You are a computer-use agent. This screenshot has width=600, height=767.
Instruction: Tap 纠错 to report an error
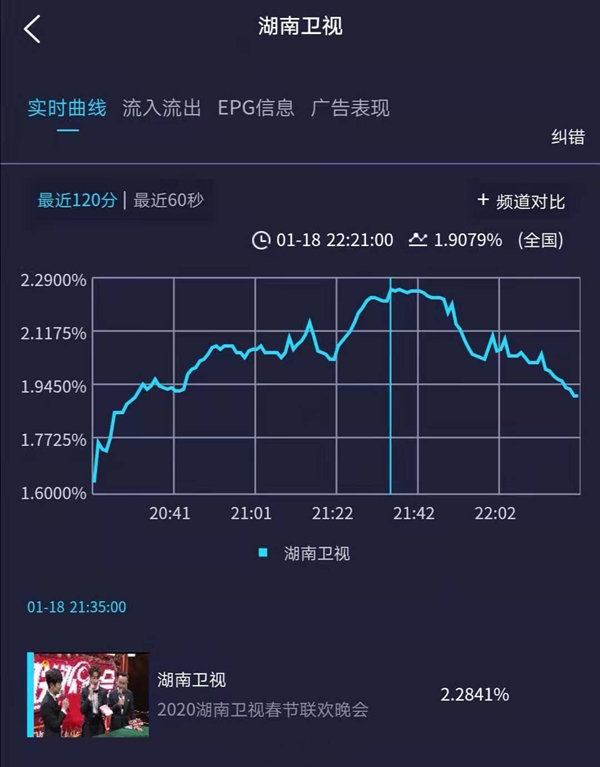[567, 137]
